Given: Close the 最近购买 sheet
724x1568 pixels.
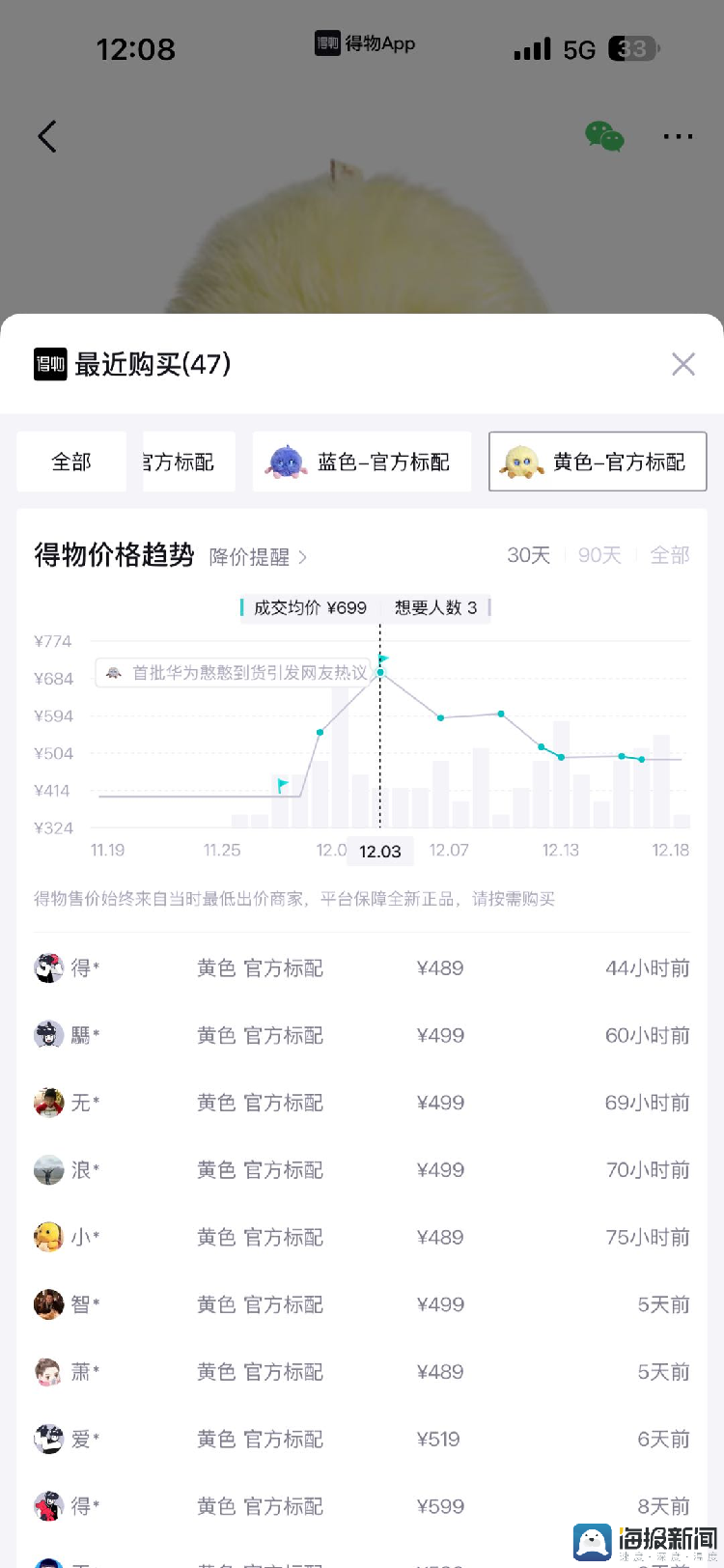Looking at the screenshot, I should pyautogui.click(x=682, y=364).
